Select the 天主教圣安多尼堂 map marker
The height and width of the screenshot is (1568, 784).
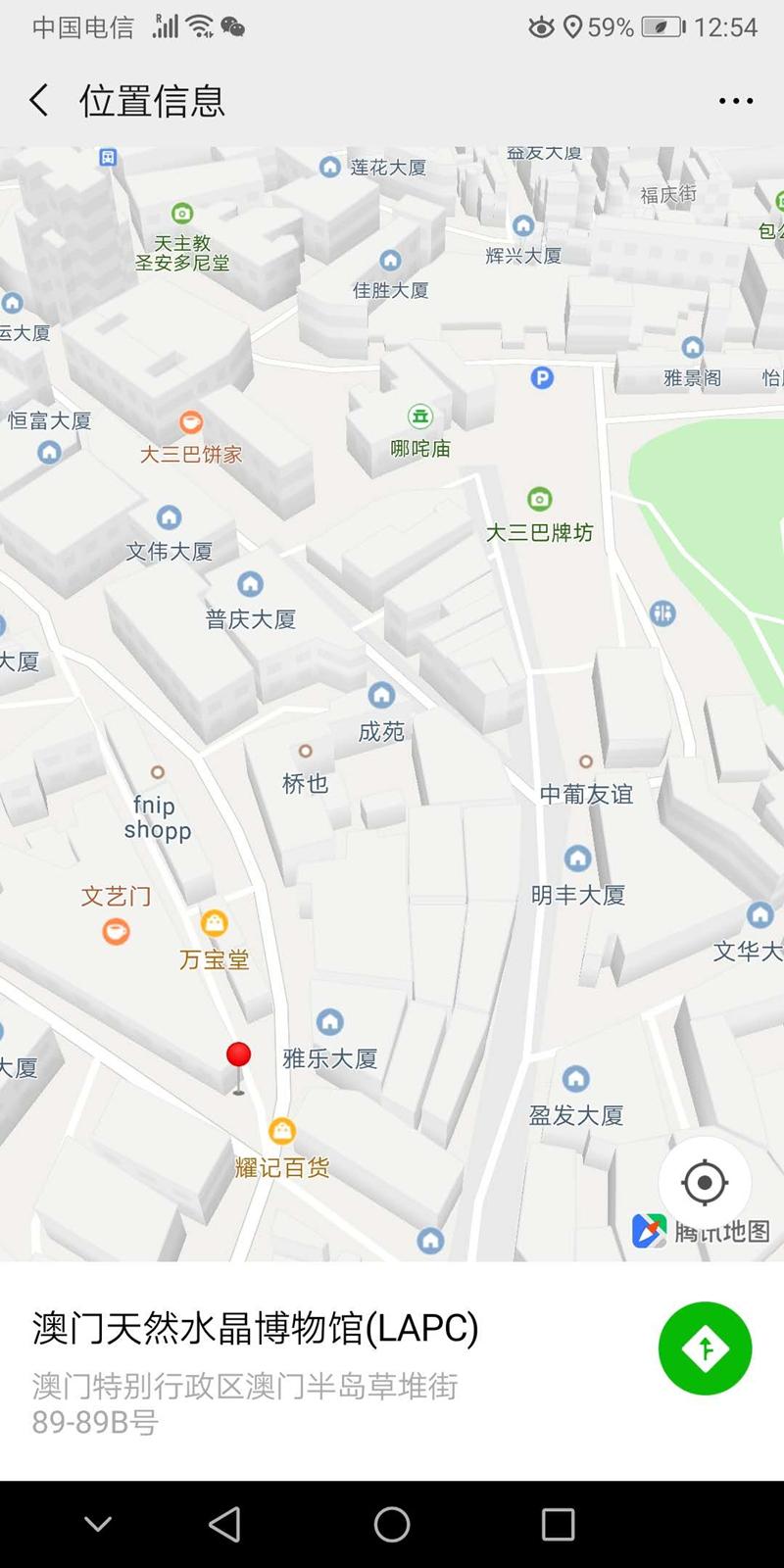[182, 213]
